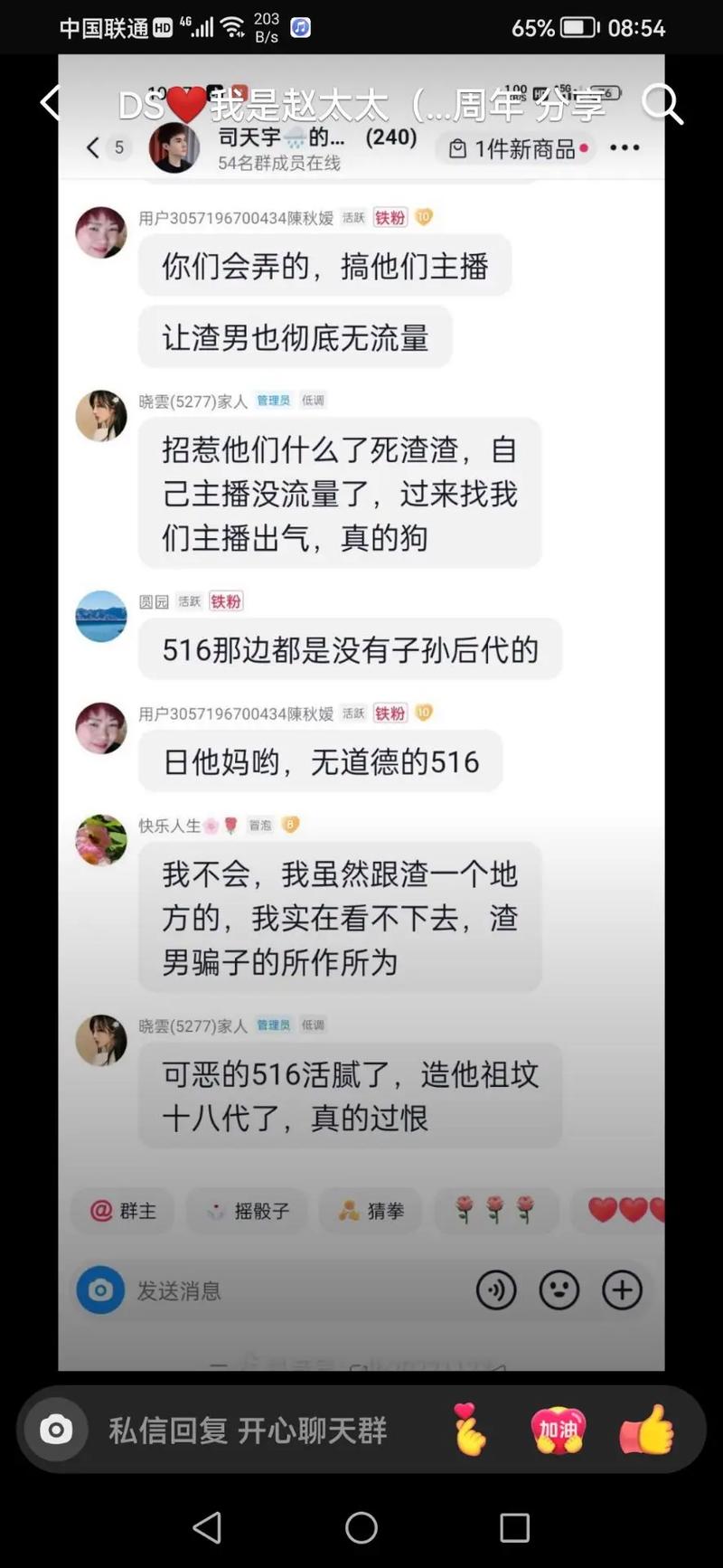Open the three-dot group options menu
723x1568 pixels.
click(624, 147)
